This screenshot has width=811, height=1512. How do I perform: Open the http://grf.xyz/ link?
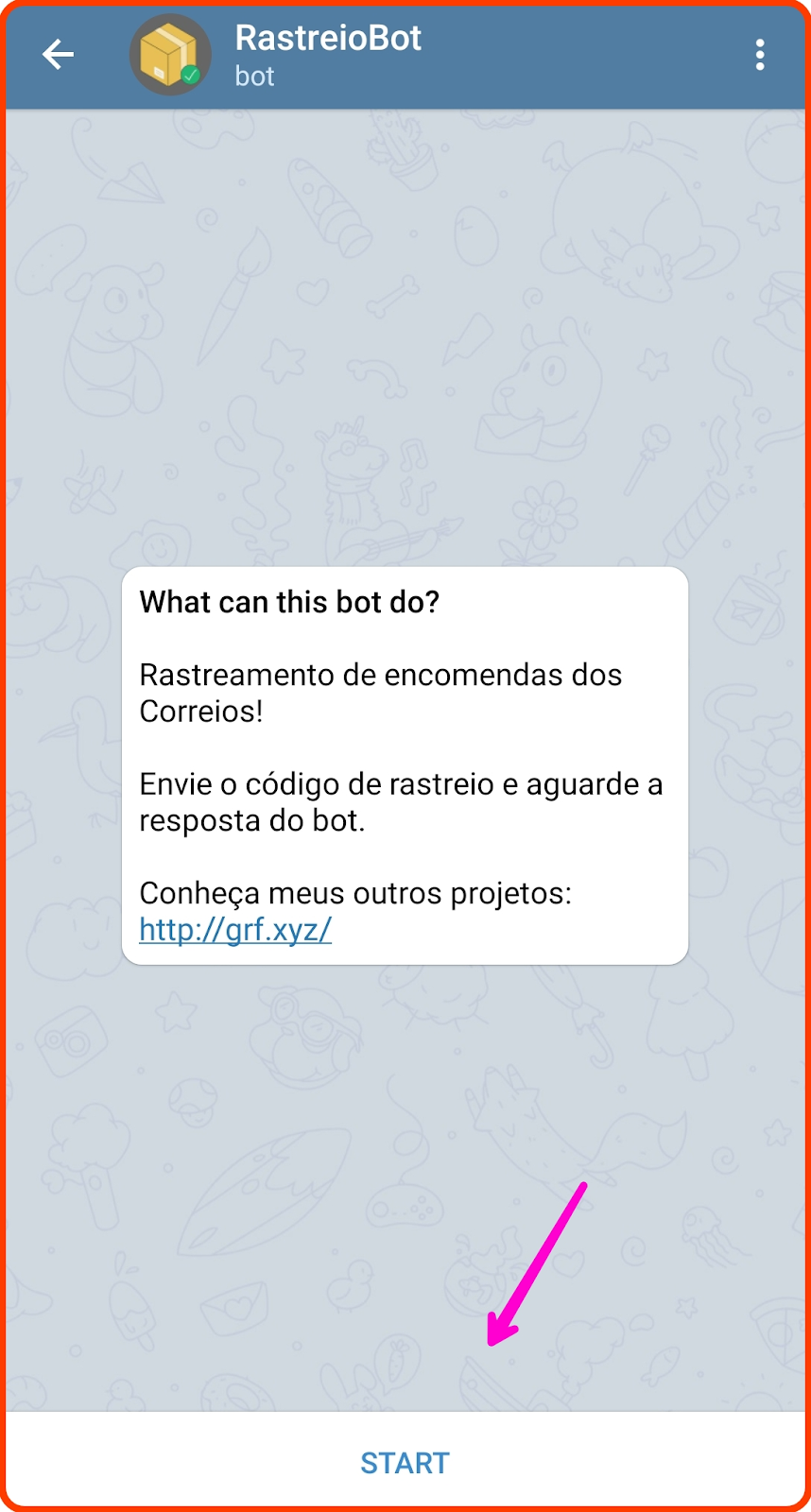234,930
